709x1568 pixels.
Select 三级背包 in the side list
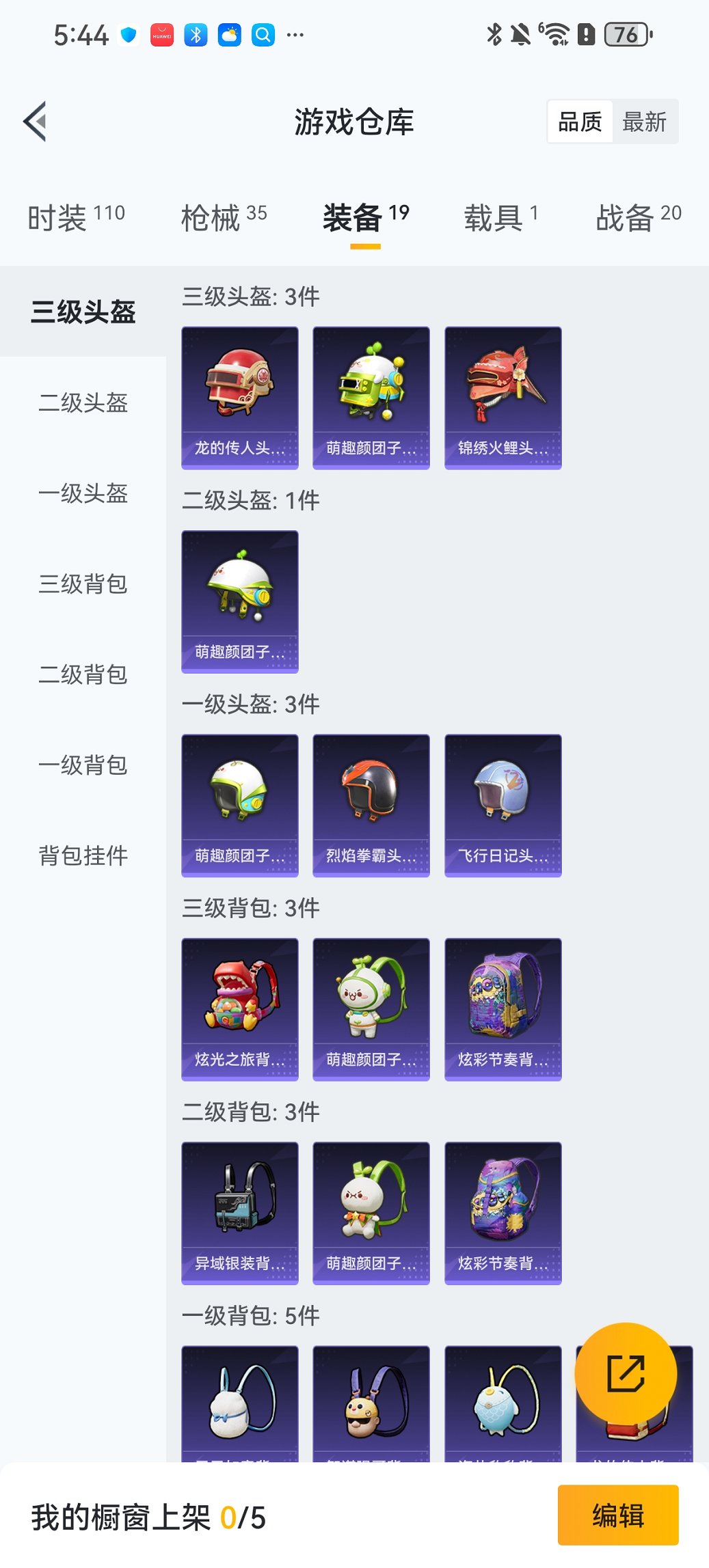83,584
